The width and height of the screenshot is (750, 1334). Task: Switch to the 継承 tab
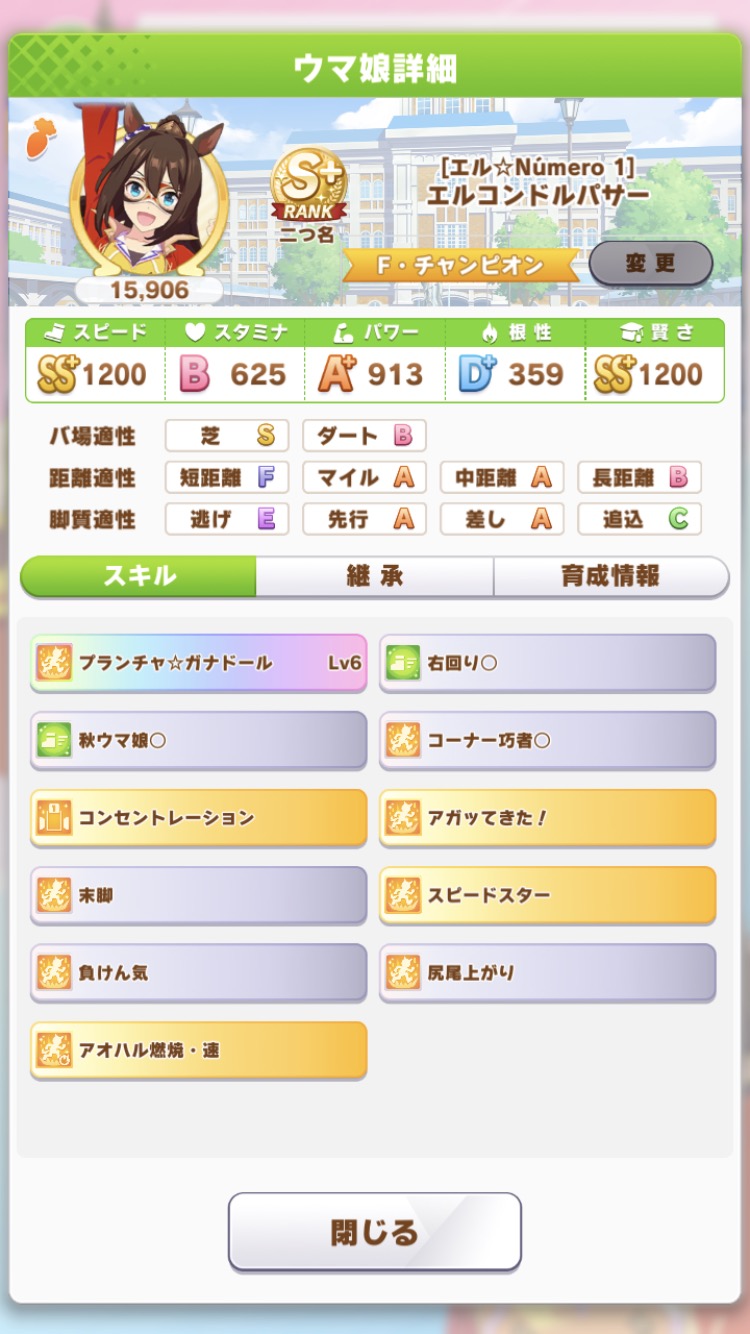(x=374, y=576)
